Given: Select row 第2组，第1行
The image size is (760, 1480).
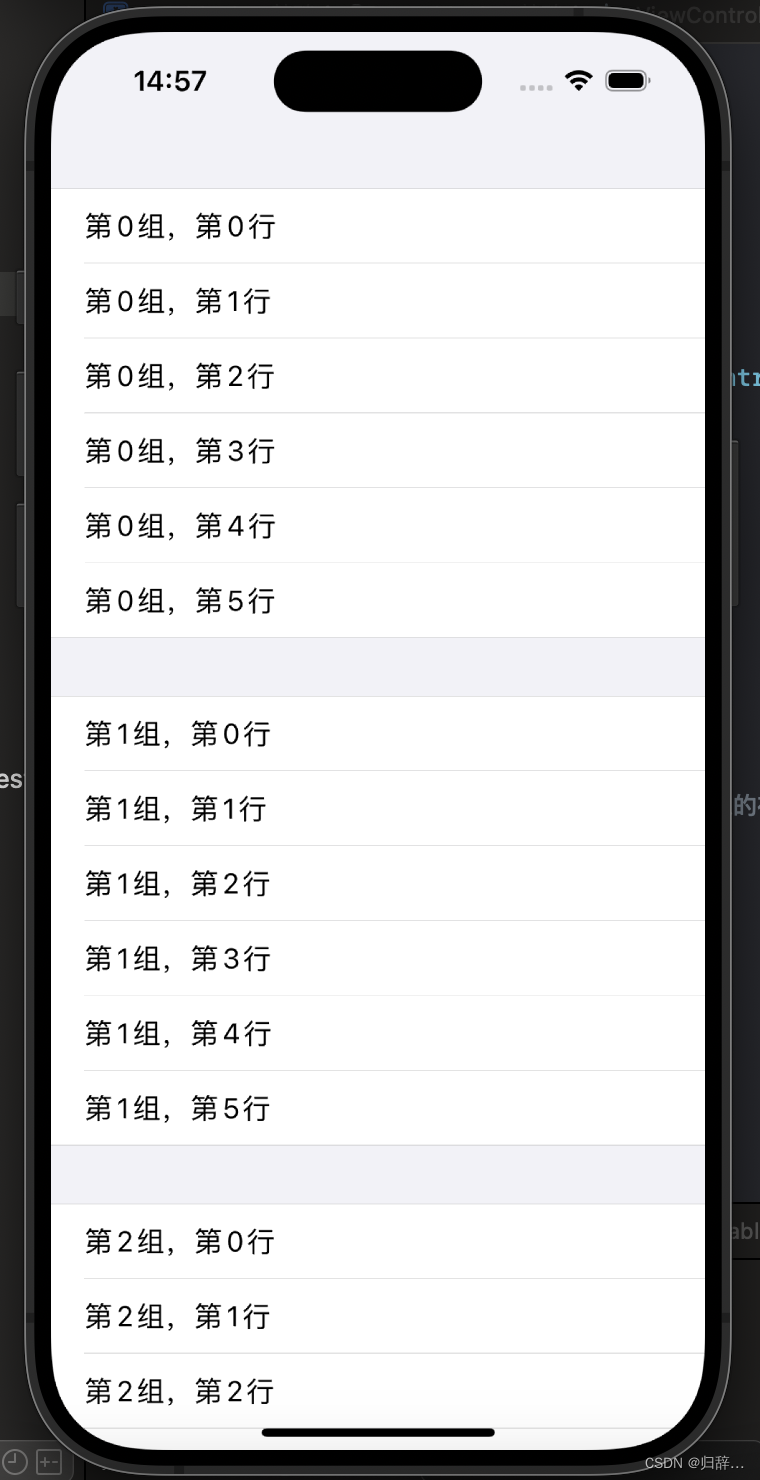Looking at the screenshot, I should (180, 1316).
